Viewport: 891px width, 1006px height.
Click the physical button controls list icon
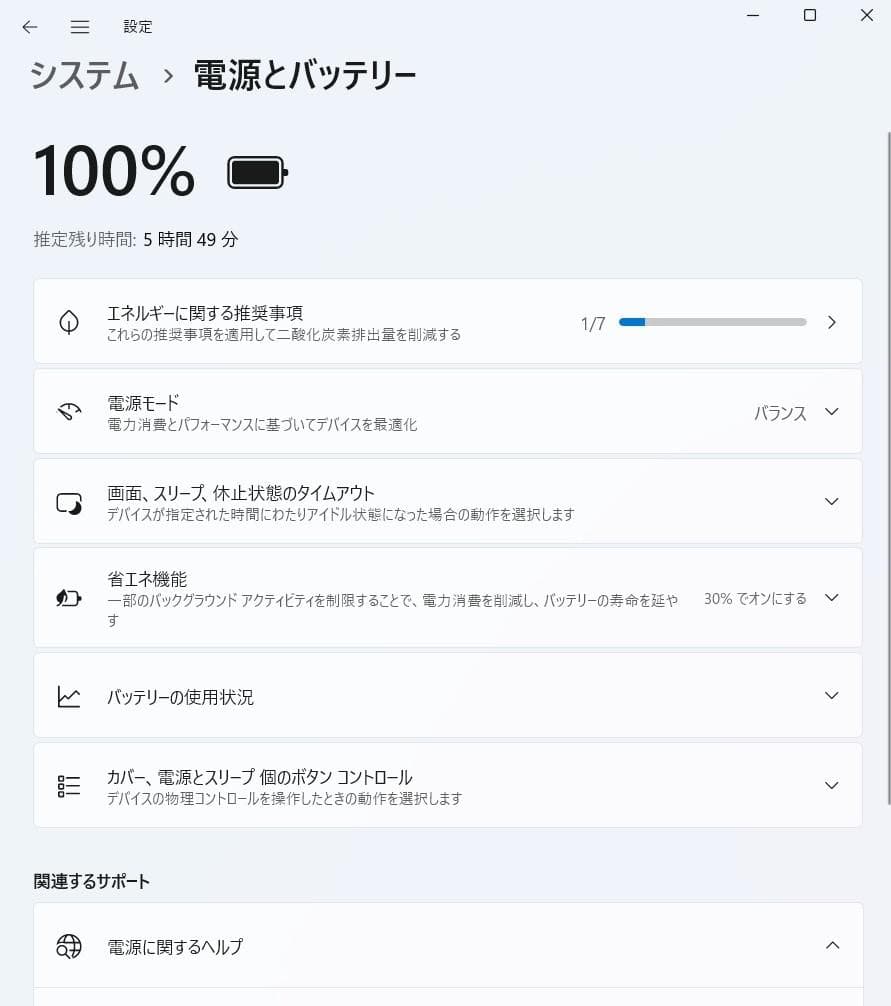[69, 785]
